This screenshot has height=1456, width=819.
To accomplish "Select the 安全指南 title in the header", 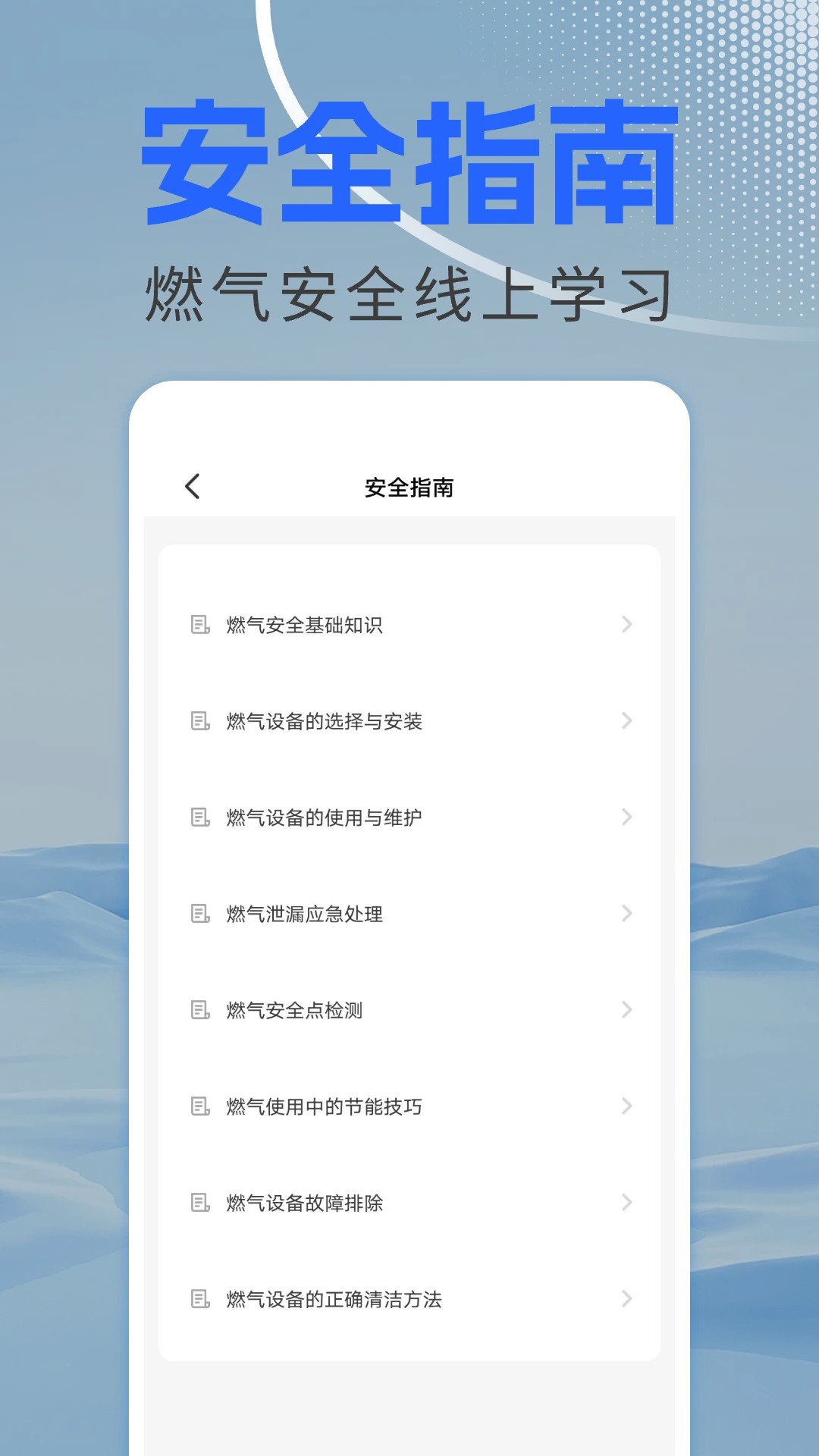I will point(409,486).
